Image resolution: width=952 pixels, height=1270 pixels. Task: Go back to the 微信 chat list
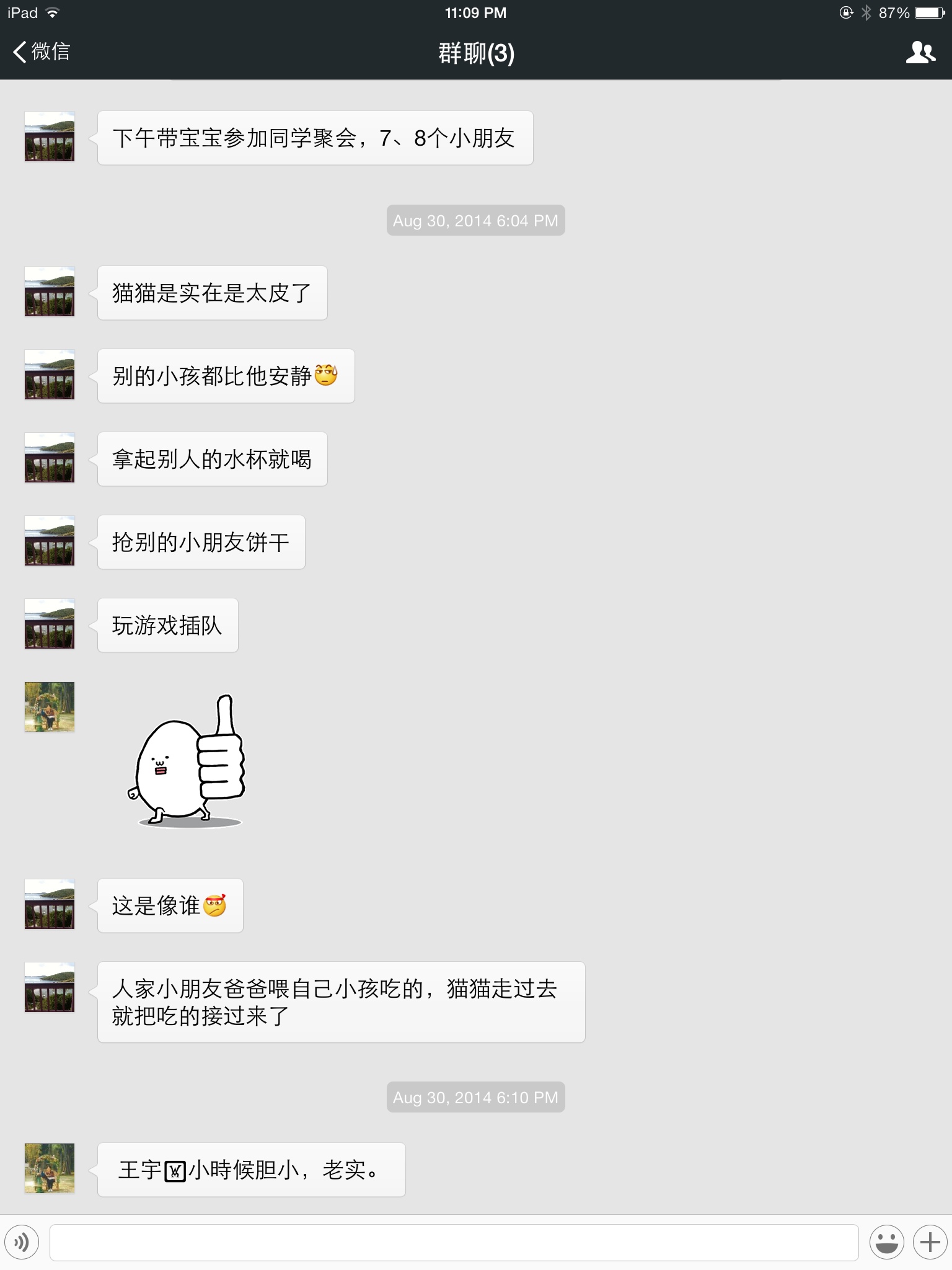point(41,52)
